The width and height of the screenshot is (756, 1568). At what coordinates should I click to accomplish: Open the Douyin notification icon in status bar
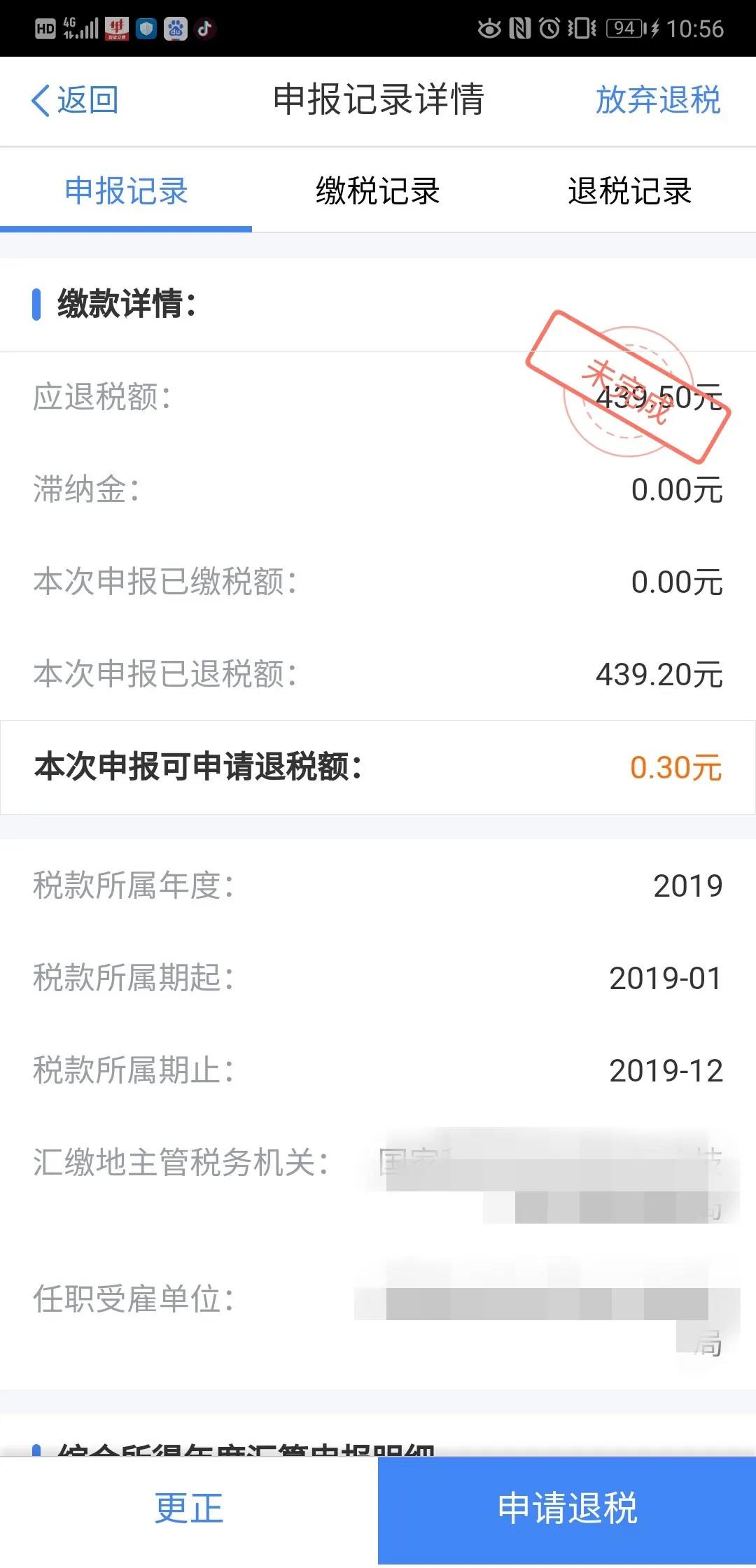coord(203,29)
